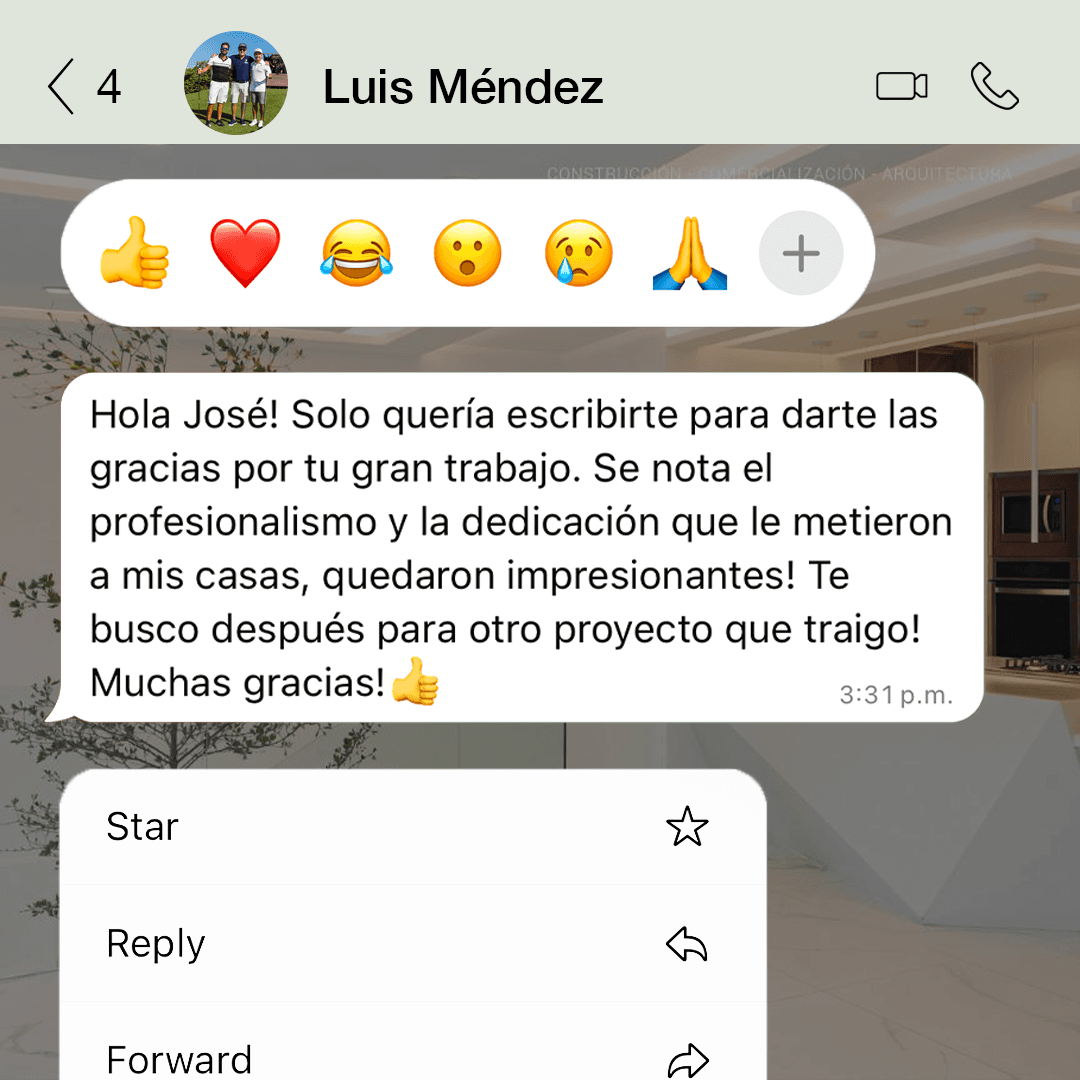React with the crying face emoji
This screenshot has width=1080, height=1080.
pos(578,254)
